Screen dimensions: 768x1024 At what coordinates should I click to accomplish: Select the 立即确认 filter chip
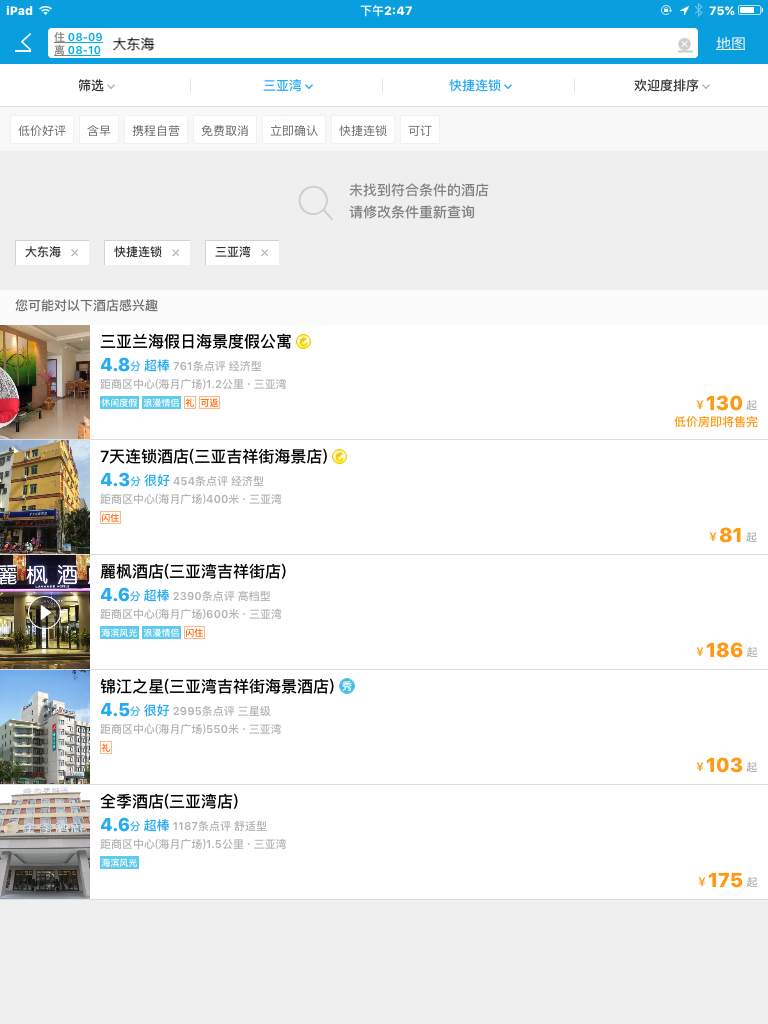294,130
